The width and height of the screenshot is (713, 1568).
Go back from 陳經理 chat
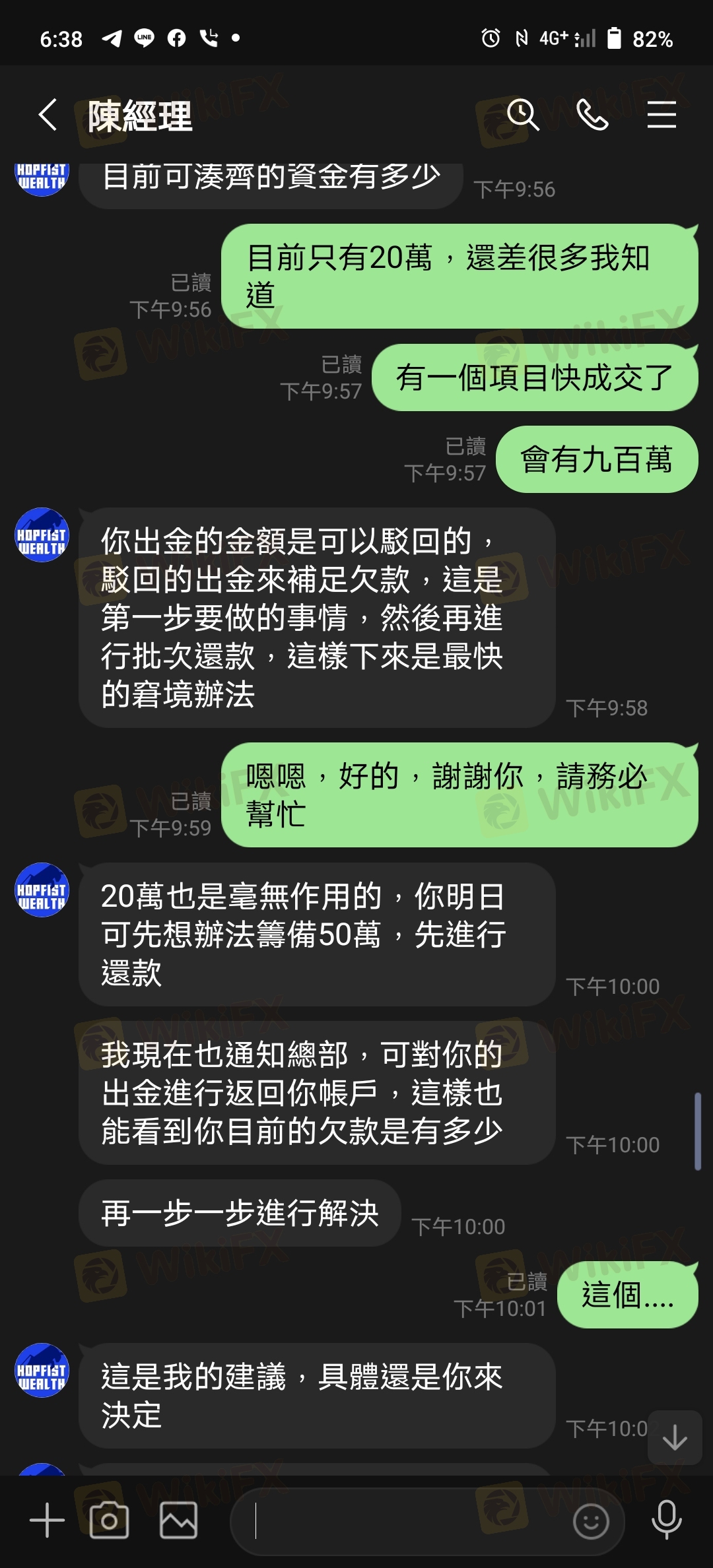[x=48, y=115]
